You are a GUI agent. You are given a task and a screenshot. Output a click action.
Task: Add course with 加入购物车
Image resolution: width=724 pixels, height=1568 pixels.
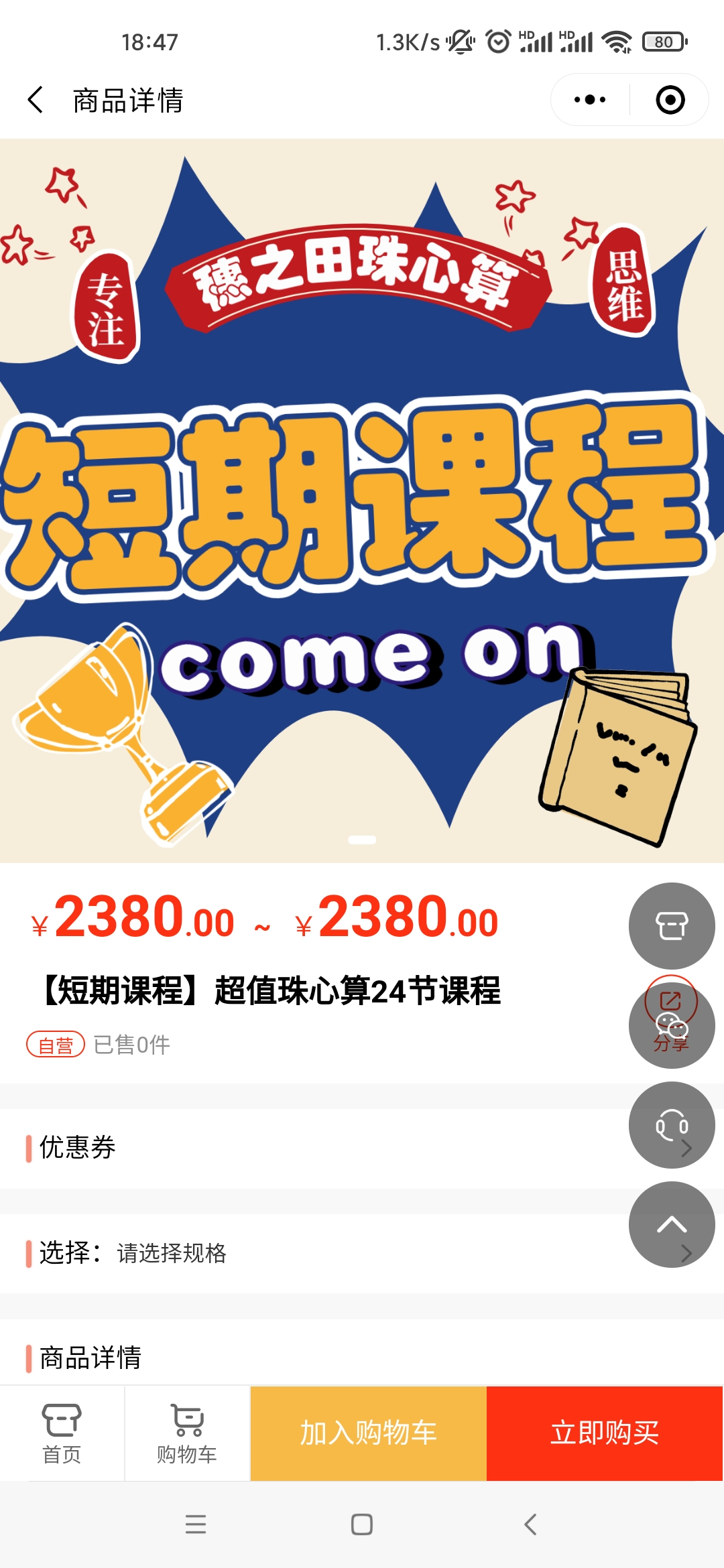[368, 1433]
